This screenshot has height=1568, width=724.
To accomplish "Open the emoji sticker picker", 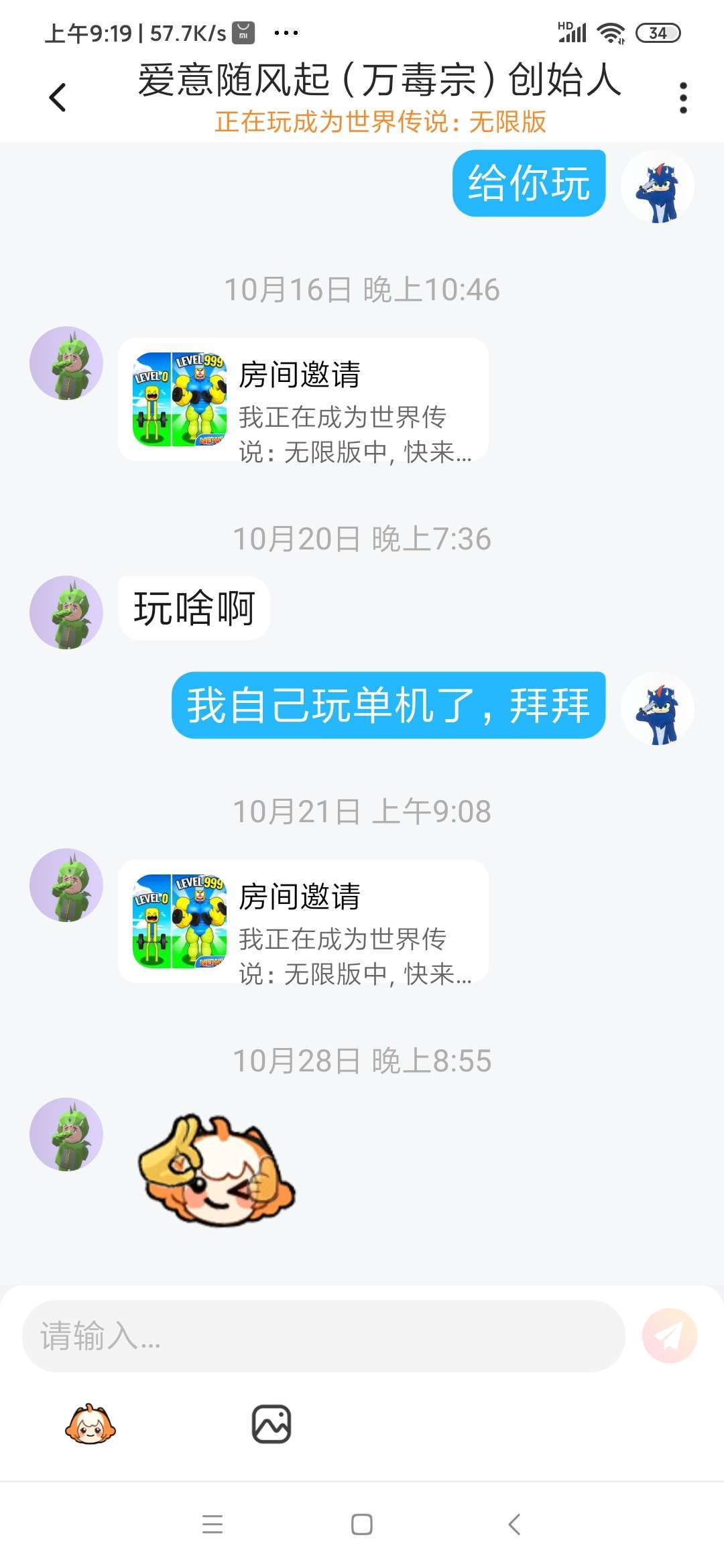I will coord(90,1423).
